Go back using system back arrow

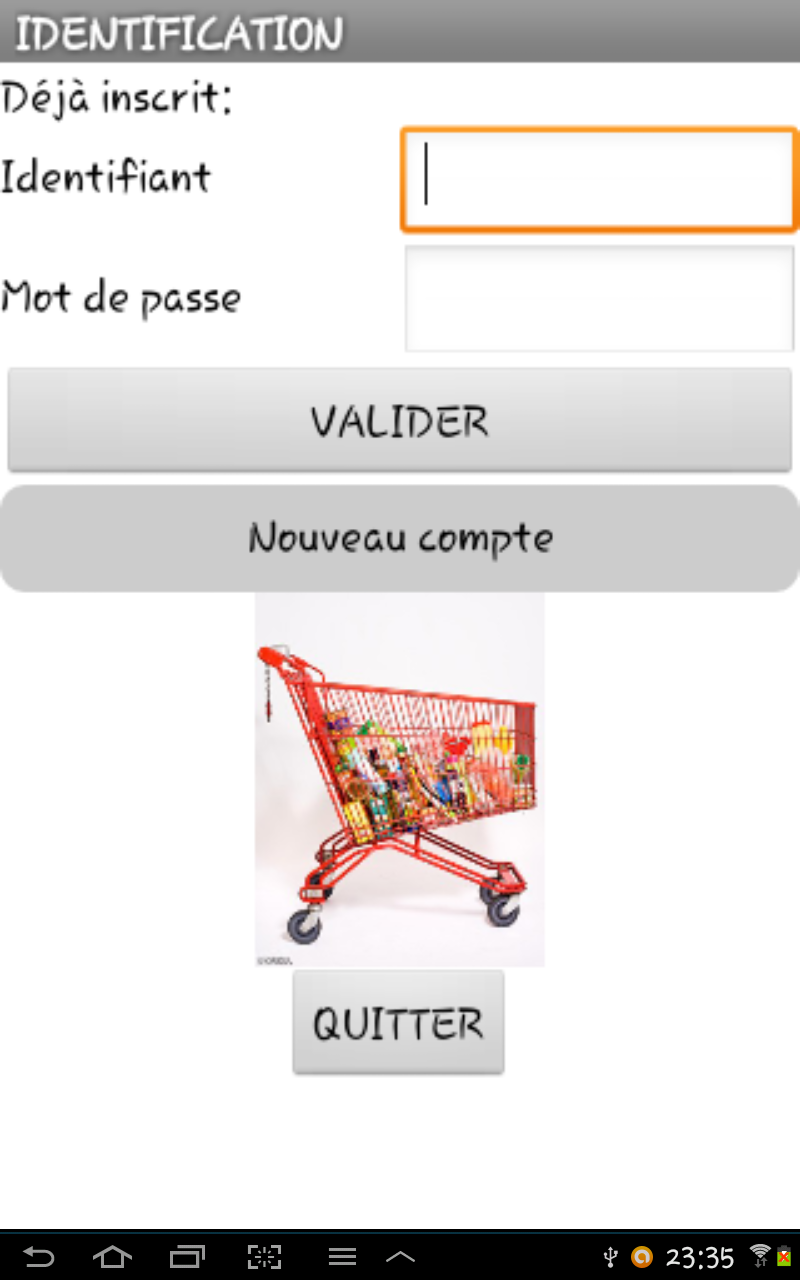pyautogui.click(x=38, y=1257)
